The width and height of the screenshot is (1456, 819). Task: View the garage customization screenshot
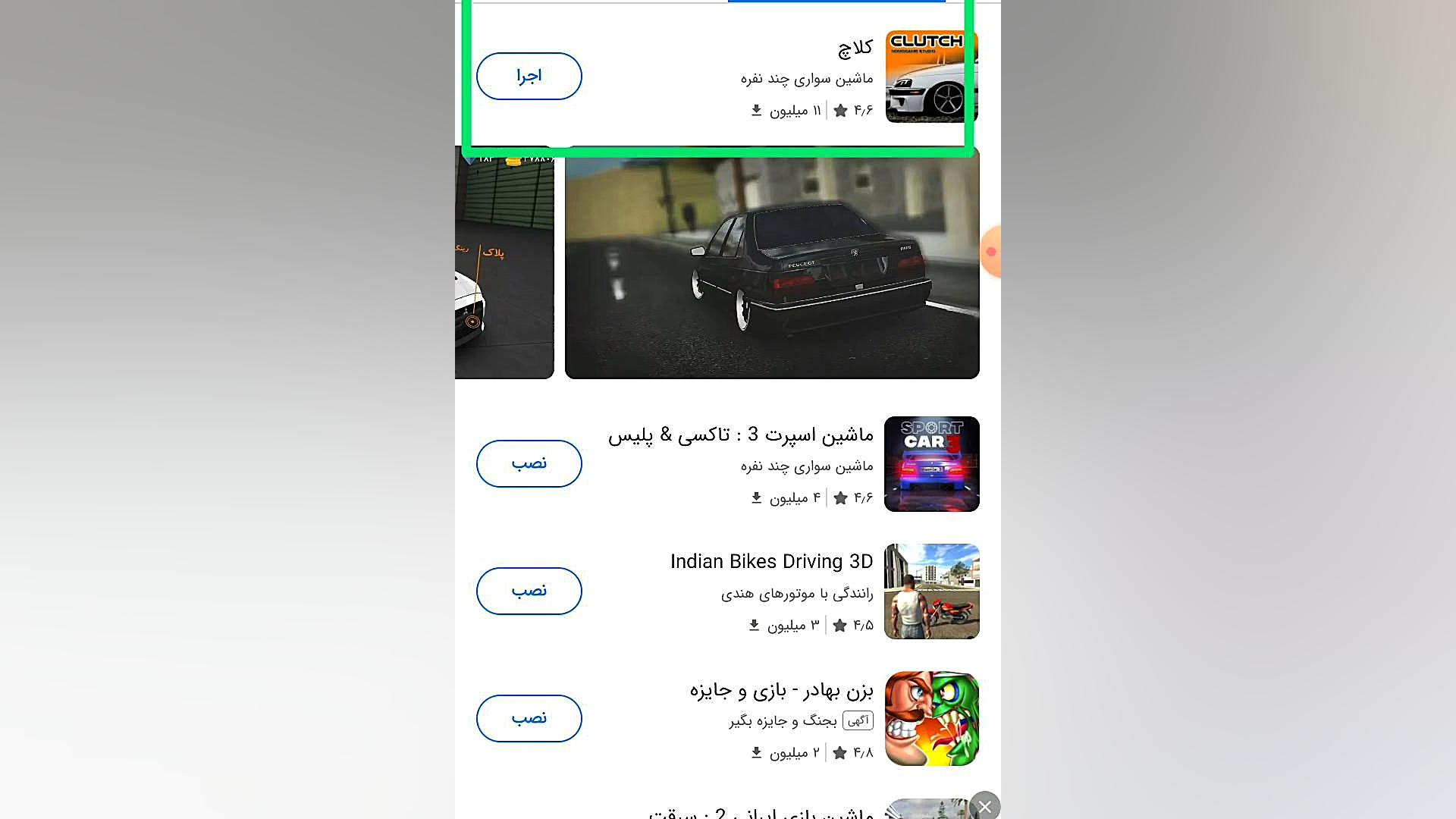click(x=504, y=262)
